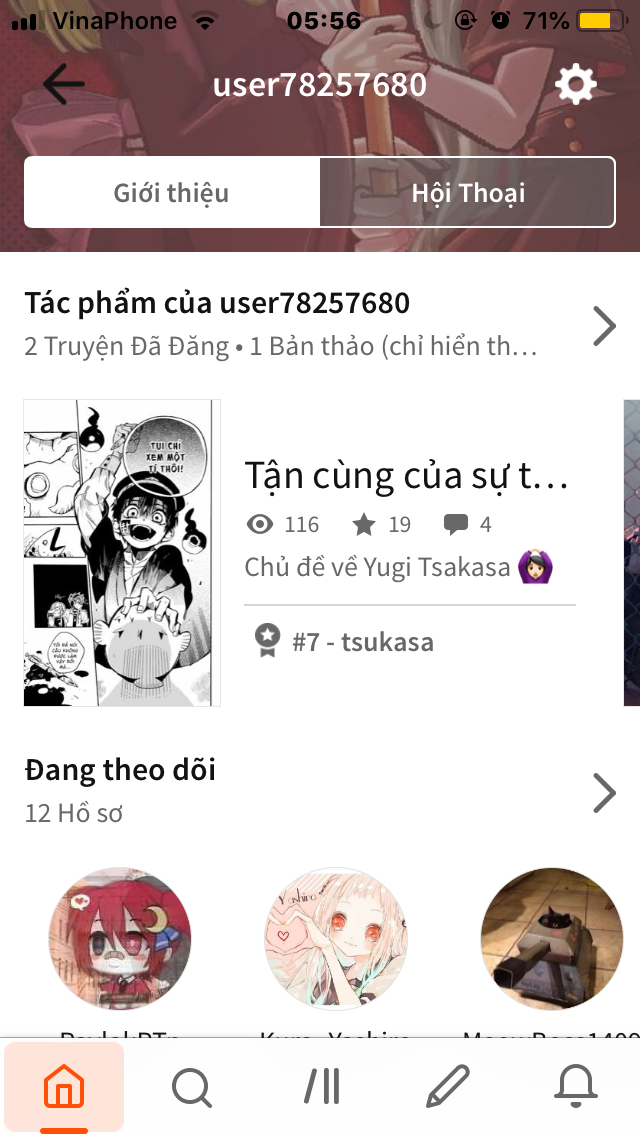640x1136 pixels.
Task: Go back from this profile
Action: point(64,85)
